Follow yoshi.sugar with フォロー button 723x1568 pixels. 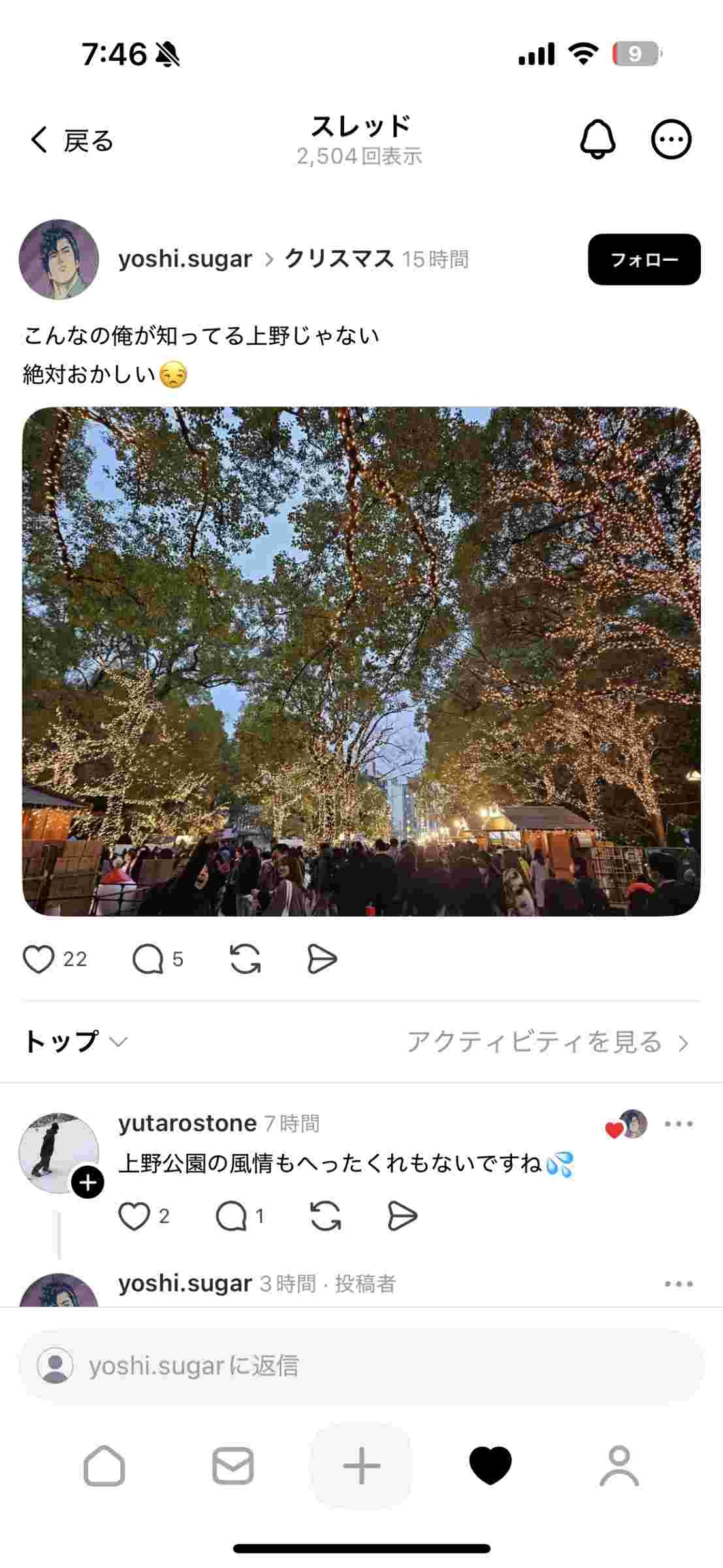[643, 259]
